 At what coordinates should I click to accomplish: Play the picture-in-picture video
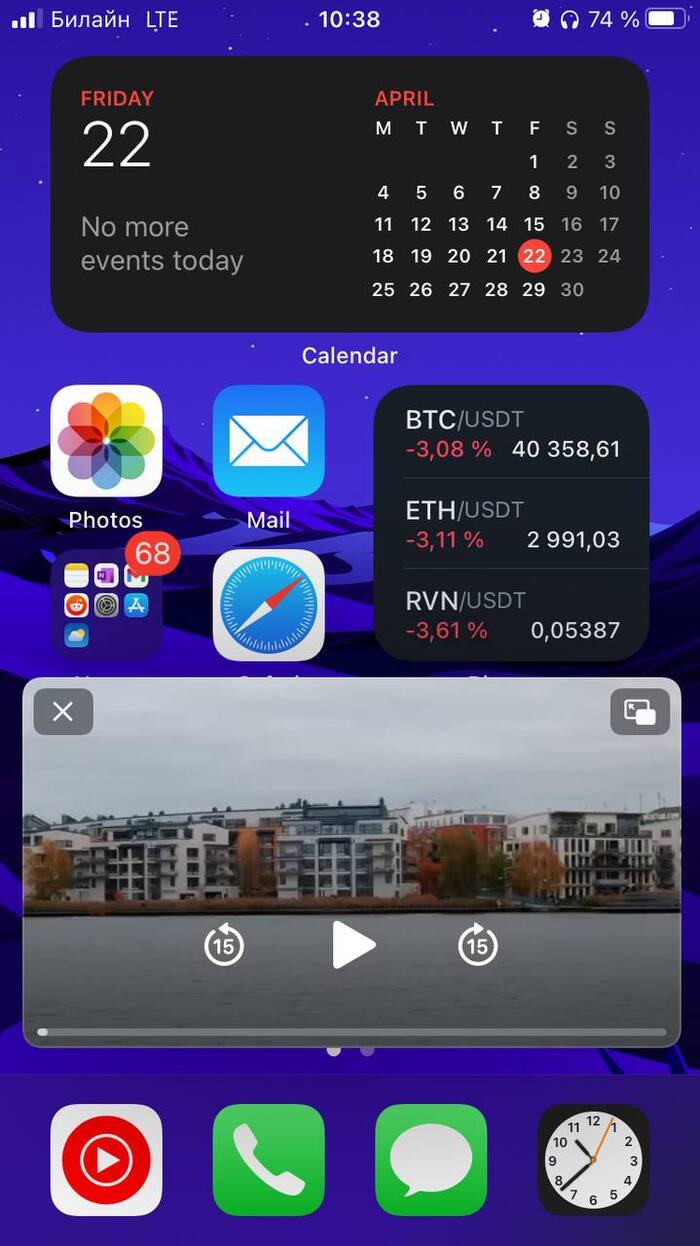[x=353, y=945]
